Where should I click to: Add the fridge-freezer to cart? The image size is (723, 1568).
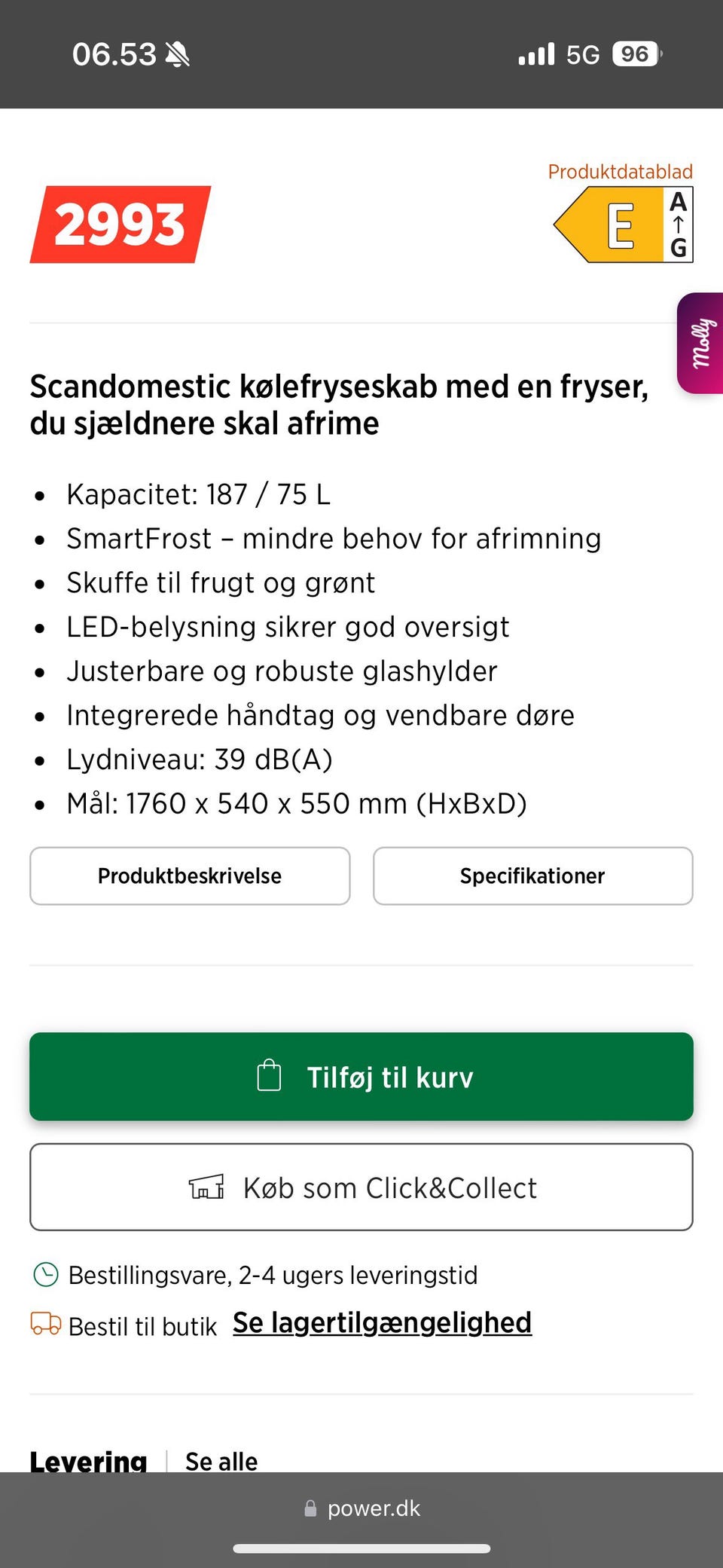click(x=361, y=1076)
